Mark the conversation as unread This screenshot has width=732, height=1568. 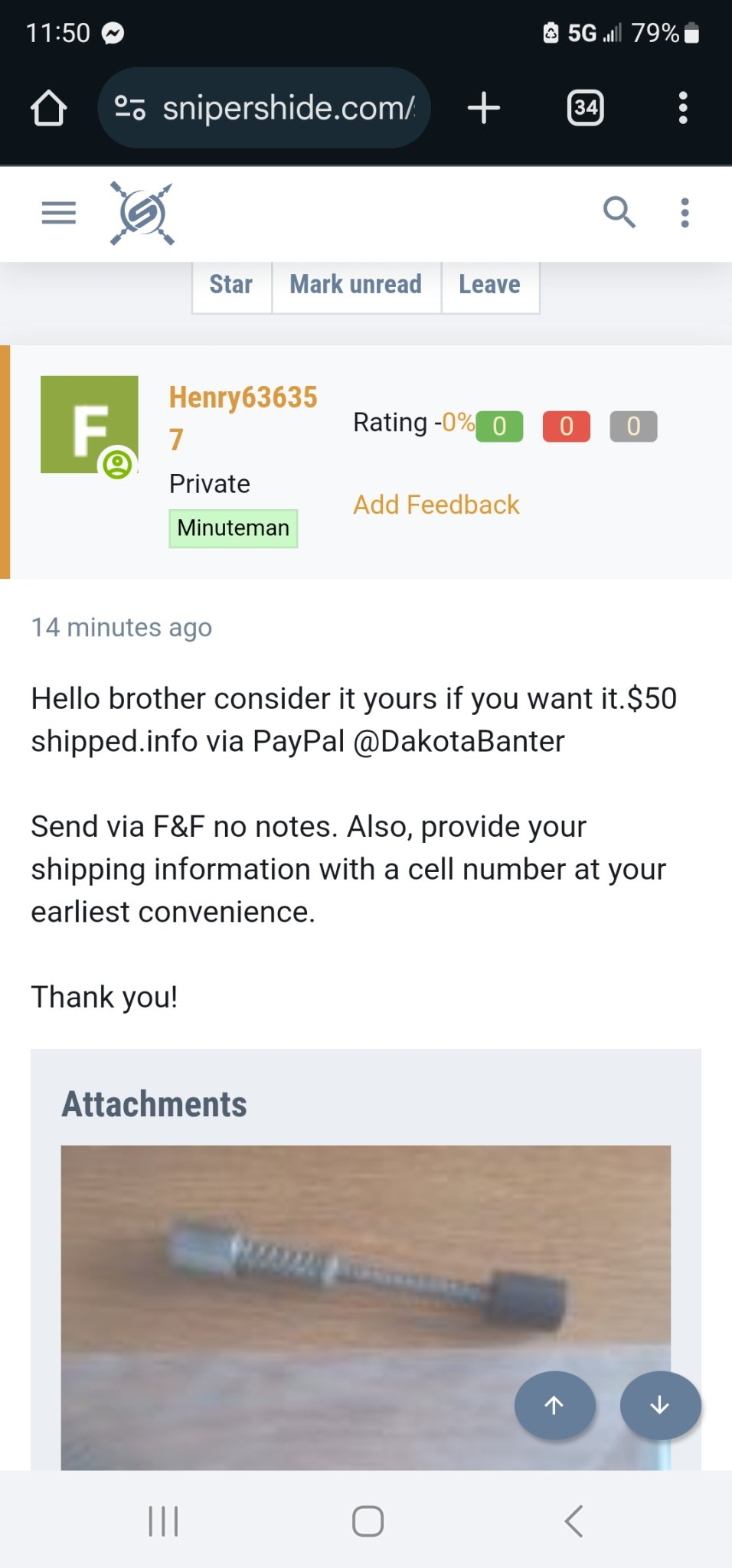pos(356,285)
